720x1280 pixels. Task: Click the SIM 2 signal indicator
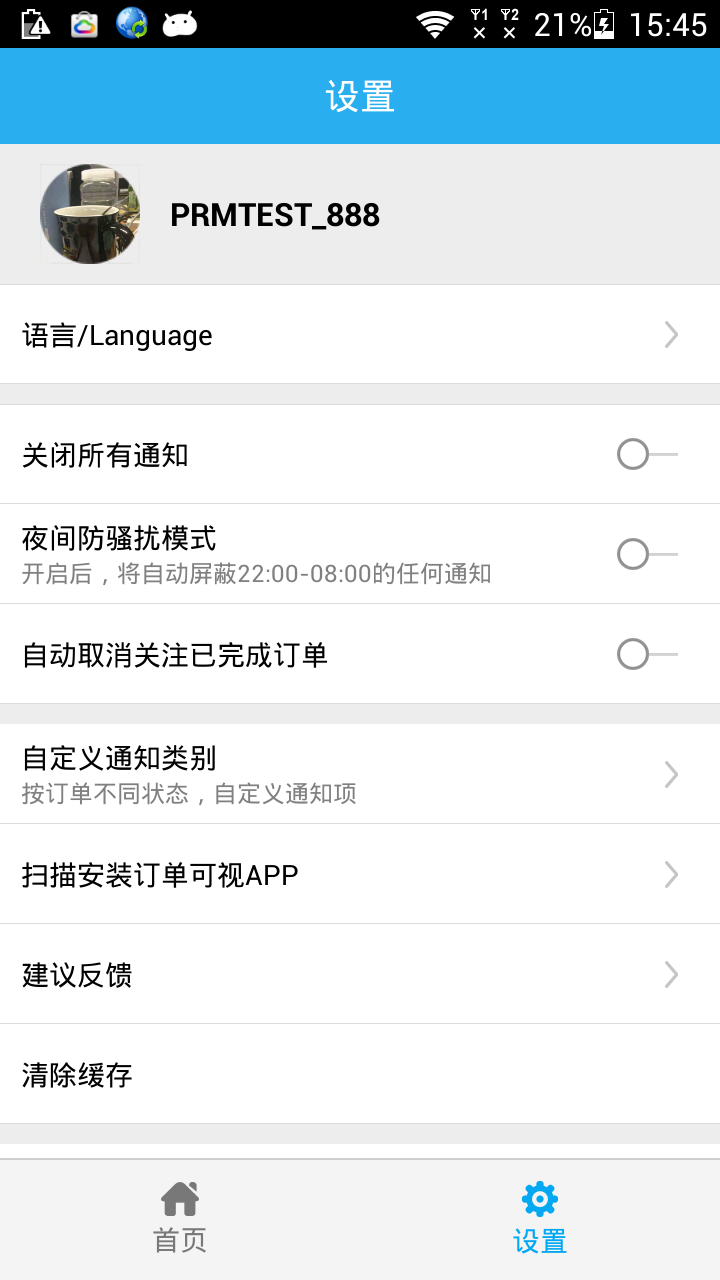click(x=511, y=23)
